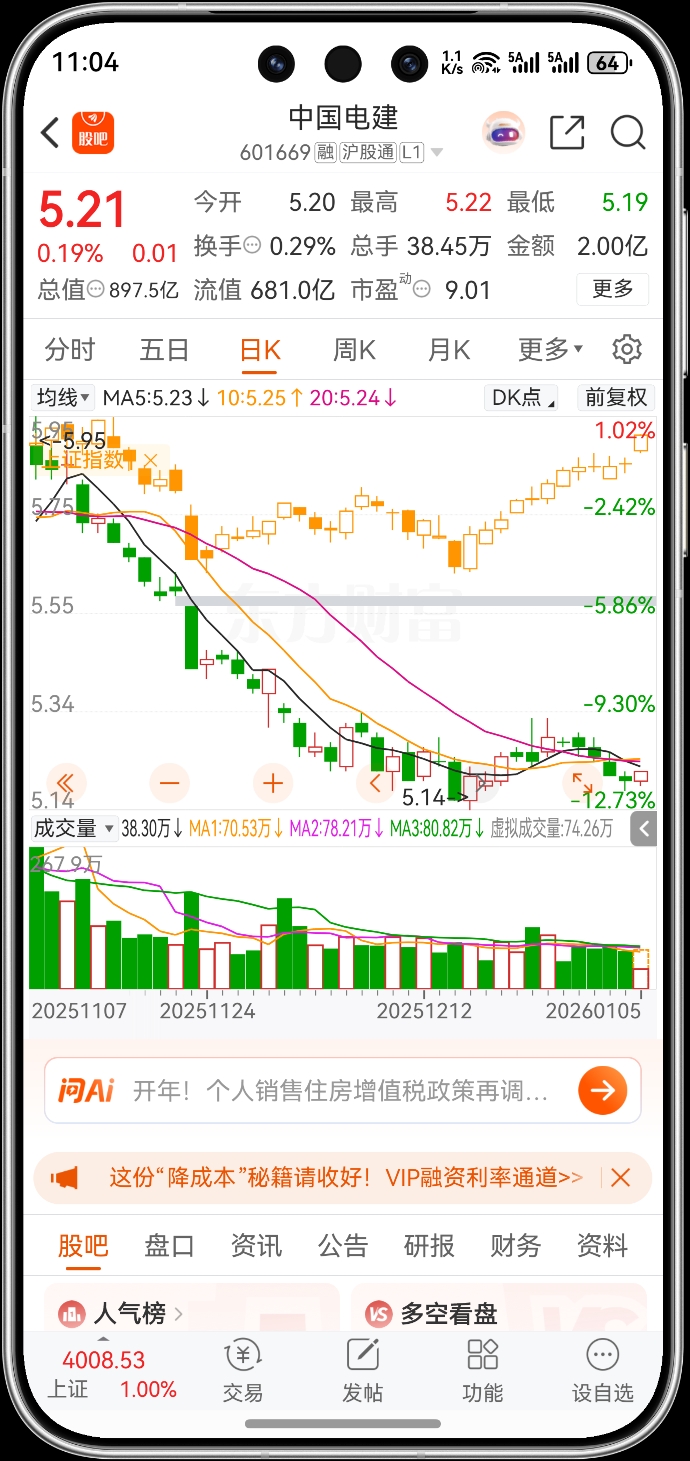690x1461 pixels.
Task: Tap the 更多 button for more quote details
Action: pyautogui.click(x=612, y=289)
